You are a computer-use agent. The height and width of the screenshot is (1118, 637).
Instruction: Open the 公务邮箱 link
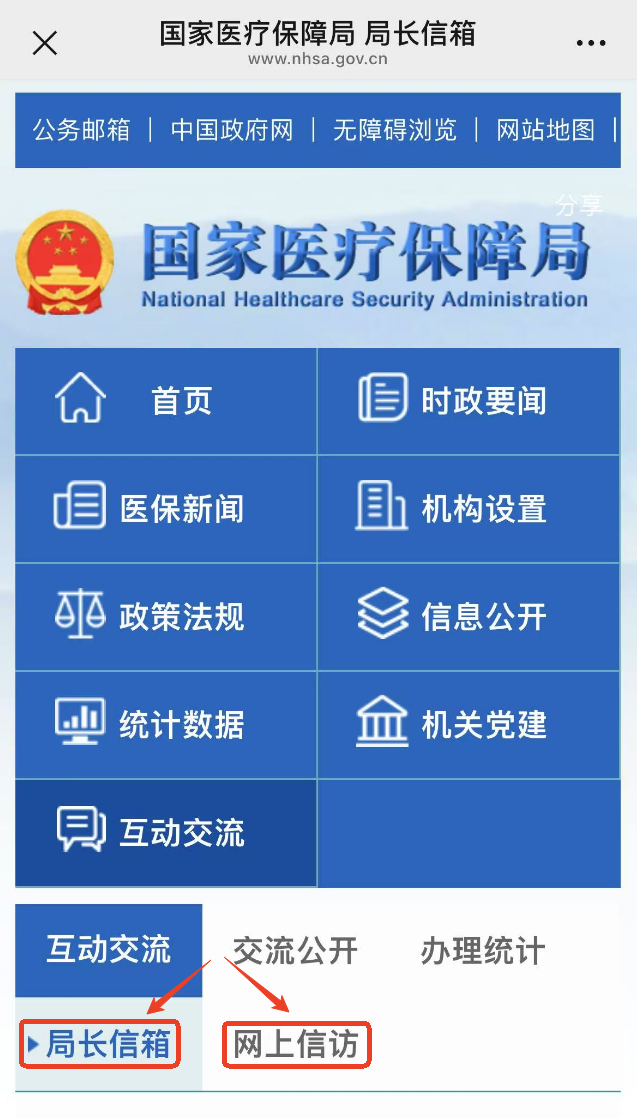point(82,130)
